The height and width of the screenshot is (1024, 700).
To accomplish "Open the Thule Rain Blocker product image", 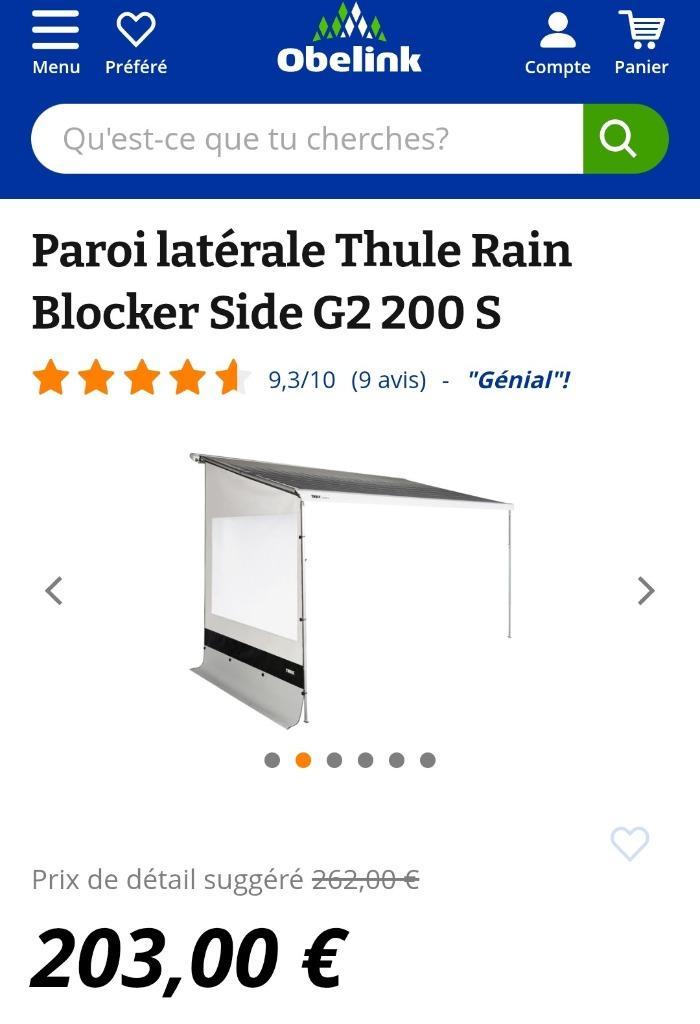I will tap(350, 588).
